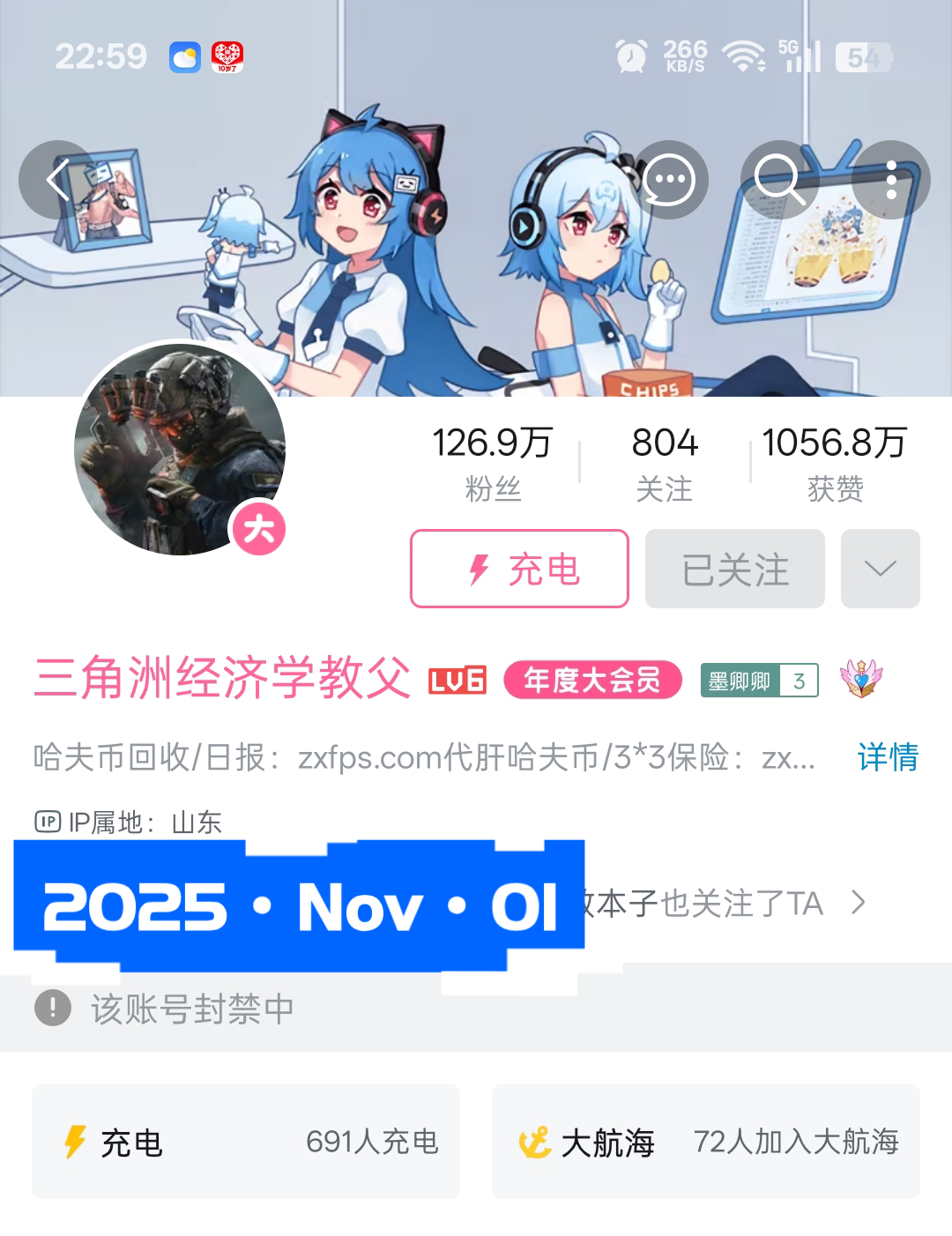
Task: View the 126.9万 粉丝 followers list
Action: (x=492, y=463)
